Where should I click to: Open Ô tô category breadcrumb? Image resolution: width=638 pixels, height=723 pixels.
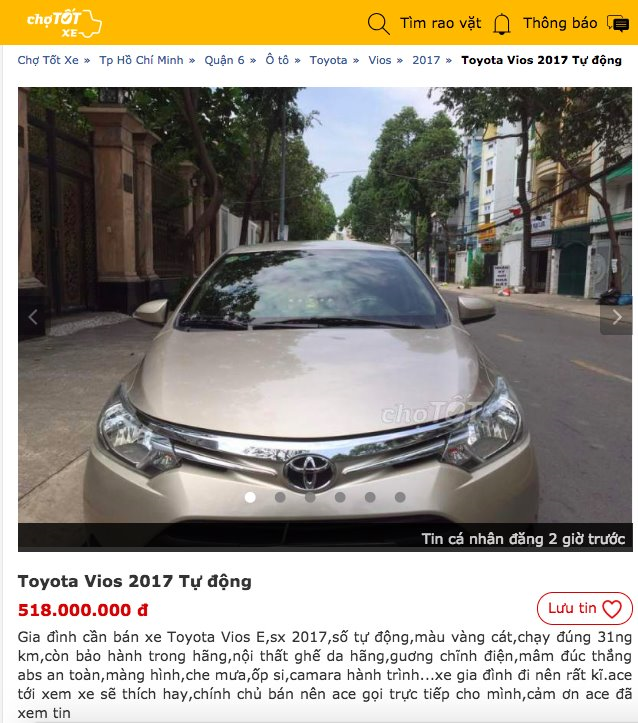point(276,60)
